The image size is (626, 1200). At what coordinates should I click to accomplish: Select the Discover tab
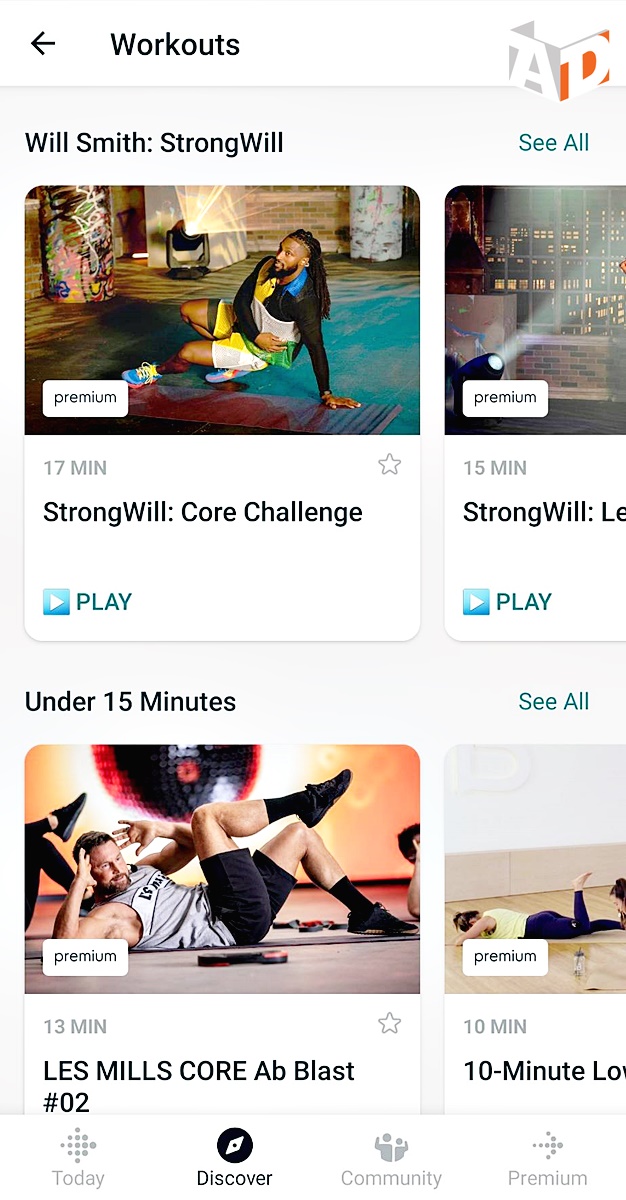(x=235, y=1158)
